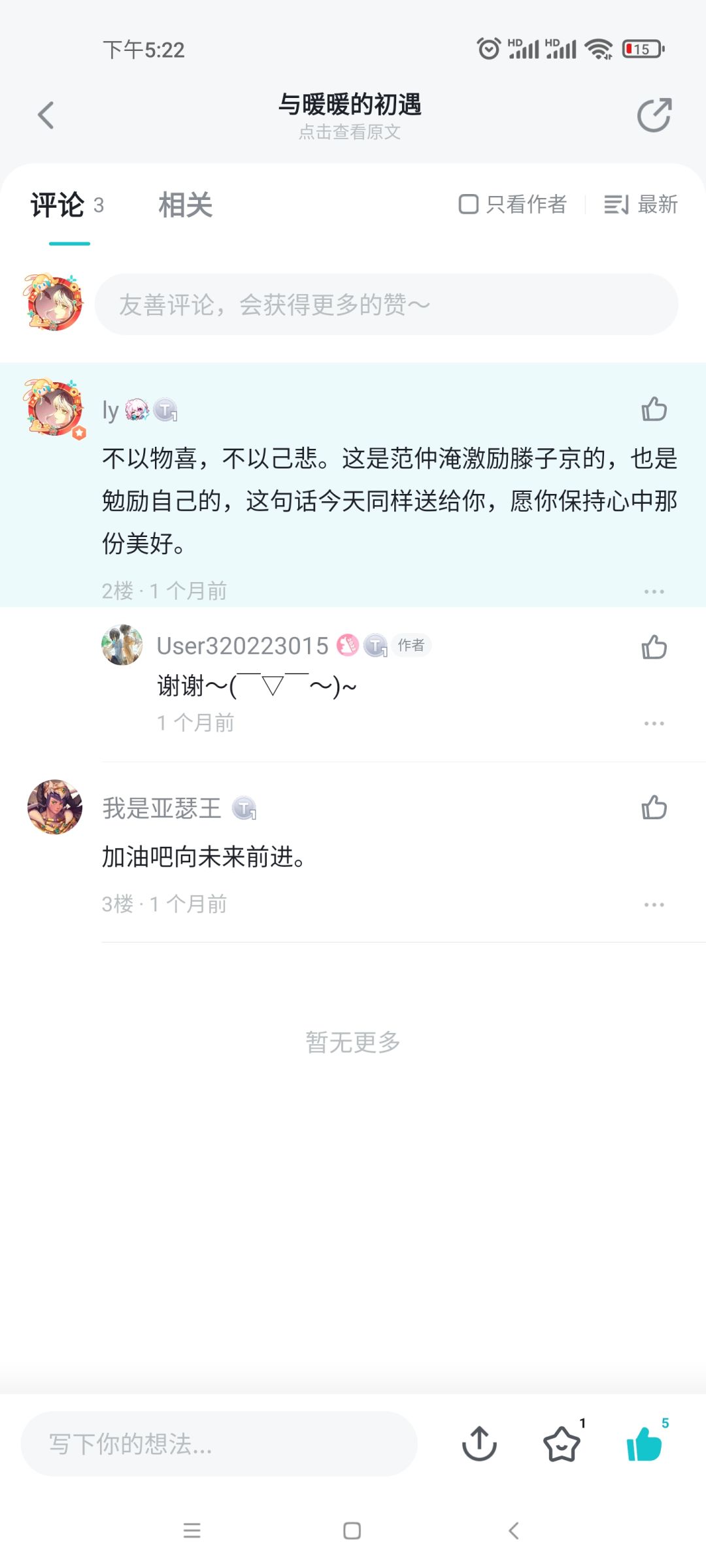Change sort order from 最新
Viewport: 706px width, 1568px height.
641,204
